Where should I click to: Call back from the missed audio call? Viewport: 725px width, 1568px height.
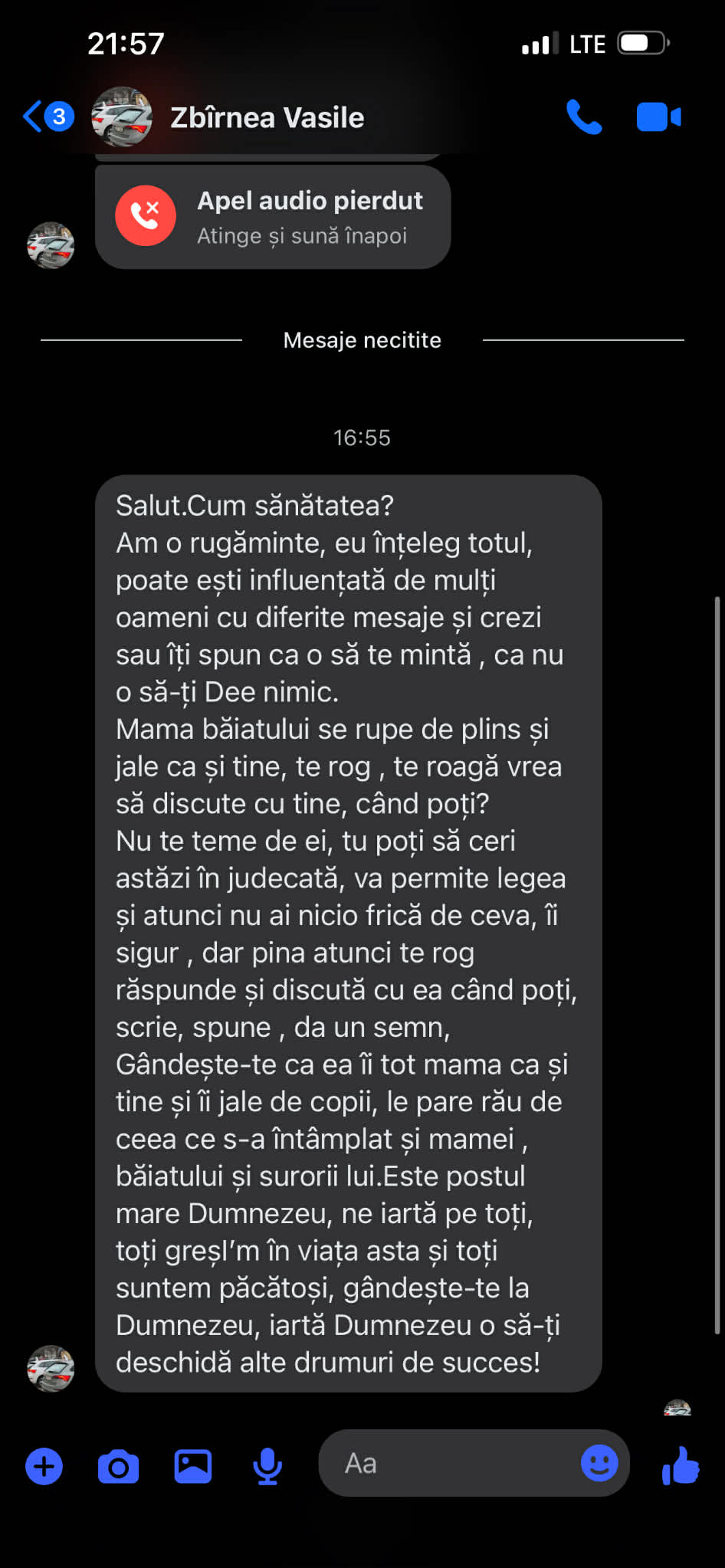[273, 217]
